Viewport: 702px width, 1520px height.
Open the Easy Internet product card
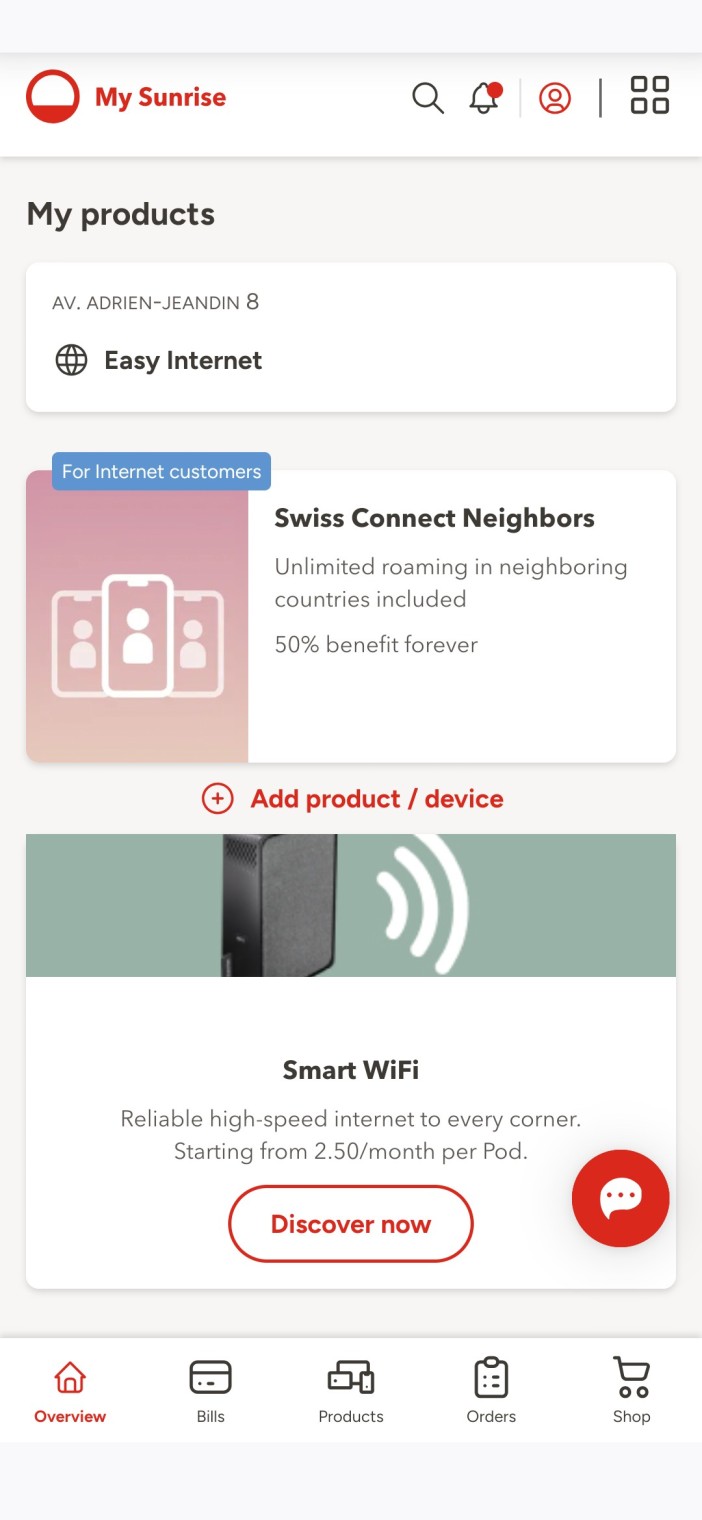tap(350, 338)
